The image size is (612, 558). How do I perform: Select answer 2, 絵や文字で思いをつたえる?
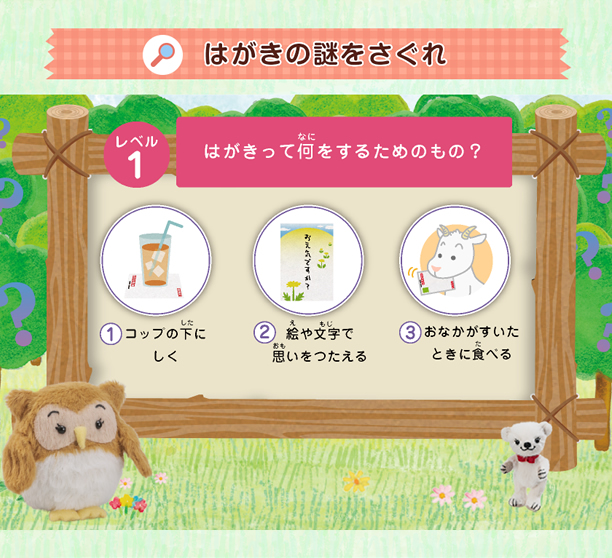pyautogui.click(x=307, y=262)
